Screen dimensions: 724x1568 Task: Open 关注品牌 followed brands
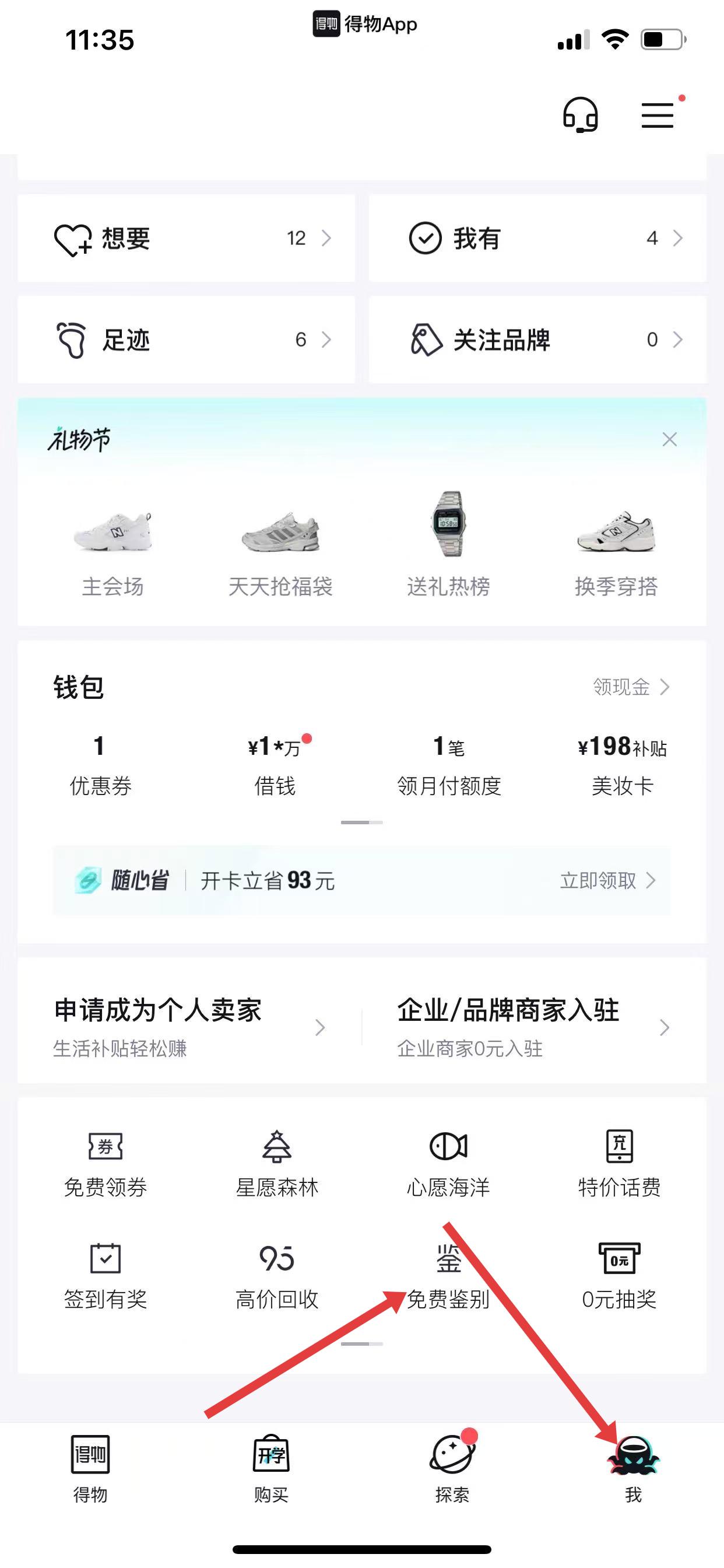(537, 339)
